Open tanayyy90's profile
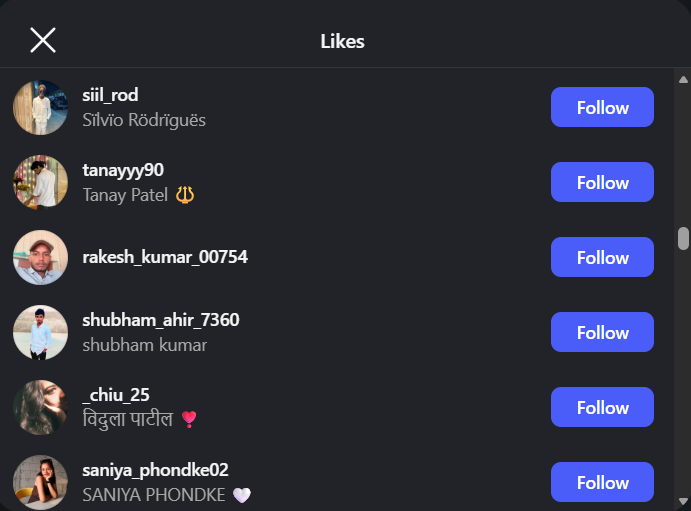 pyautogui.click(x=122, y=170)
